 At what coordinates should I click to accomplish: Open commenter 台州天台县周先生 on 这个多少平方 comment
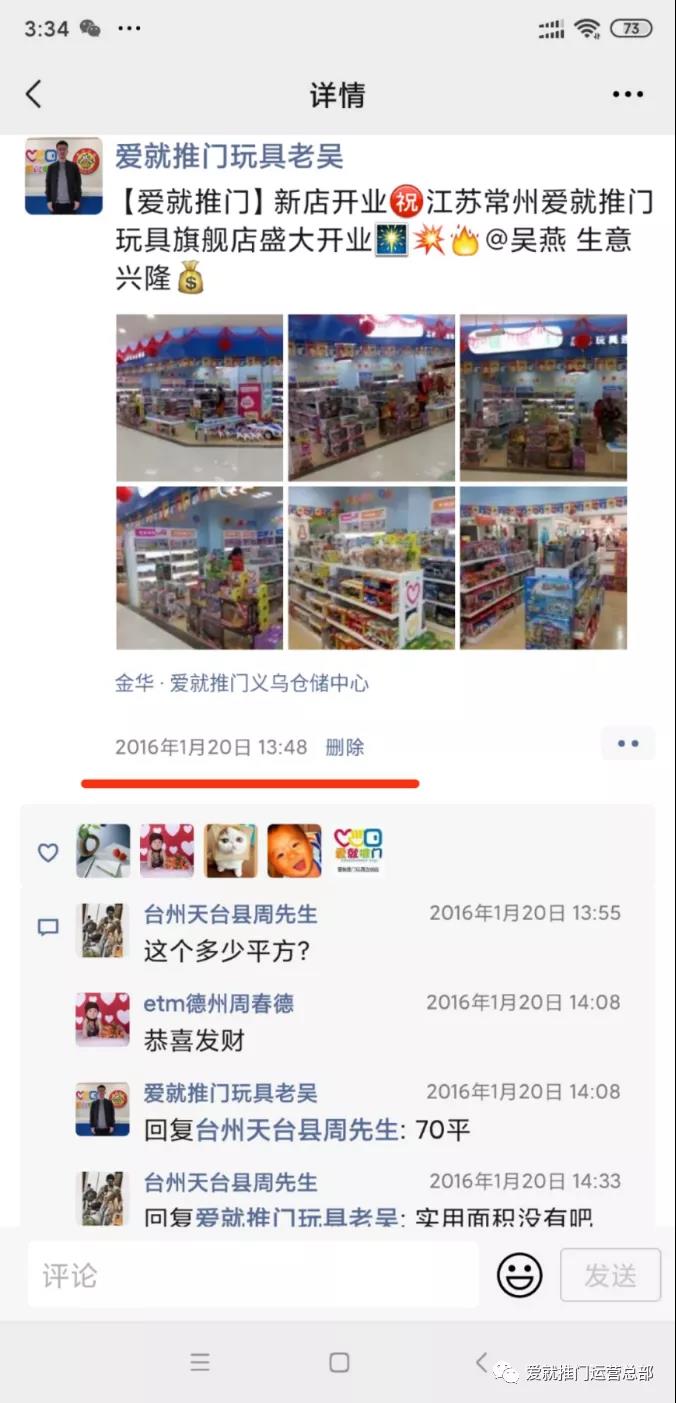tap(230, 914)
